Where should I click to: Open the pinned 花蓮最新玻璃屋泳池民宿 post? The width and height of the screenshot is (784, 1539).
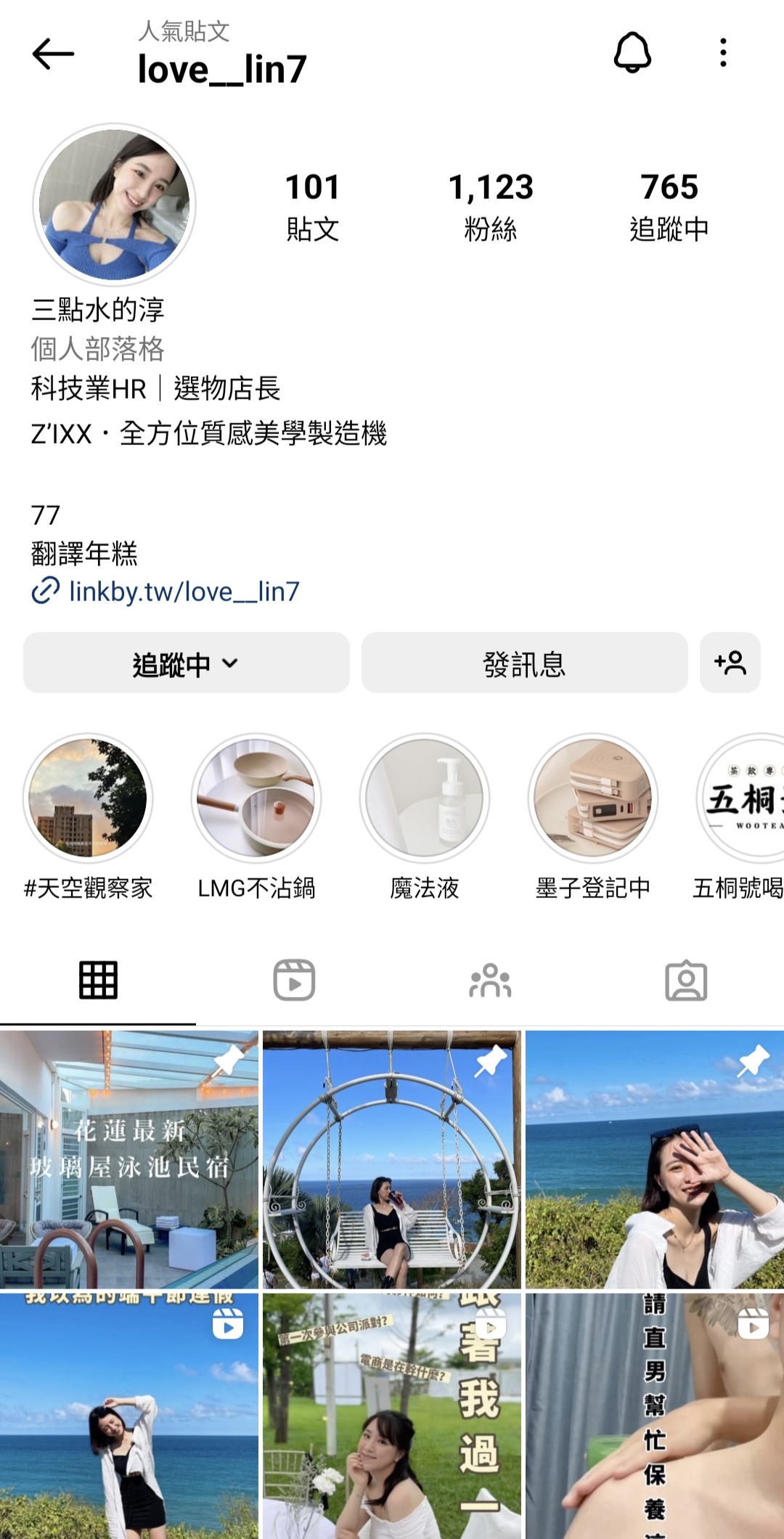(x=129, y=1159)
